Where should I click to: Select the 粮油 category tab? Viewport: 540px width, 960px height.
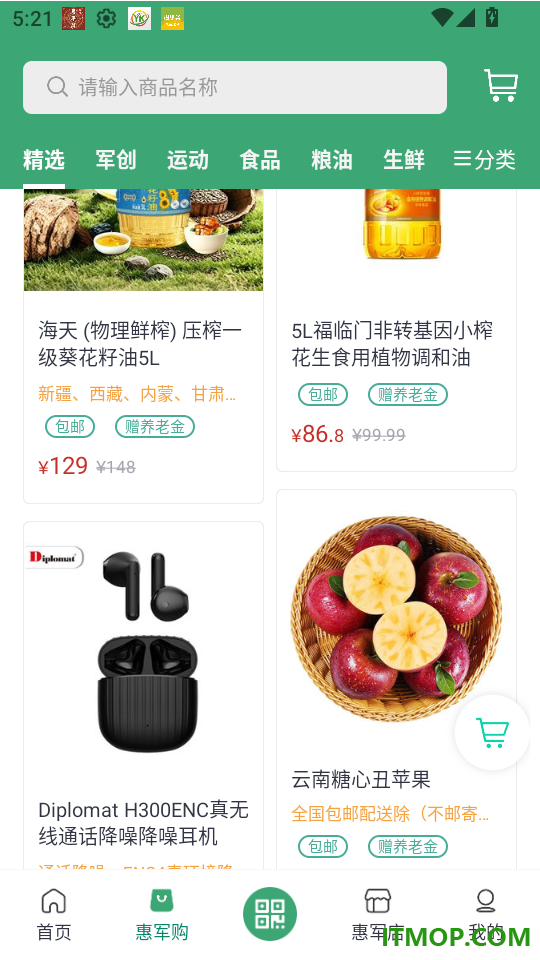[332, 160]
